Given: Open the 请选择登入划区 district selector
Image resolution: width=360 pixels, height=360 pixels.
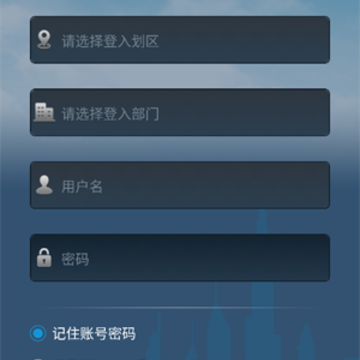Looking at the screenshot, I should click(x=180, y=40).
